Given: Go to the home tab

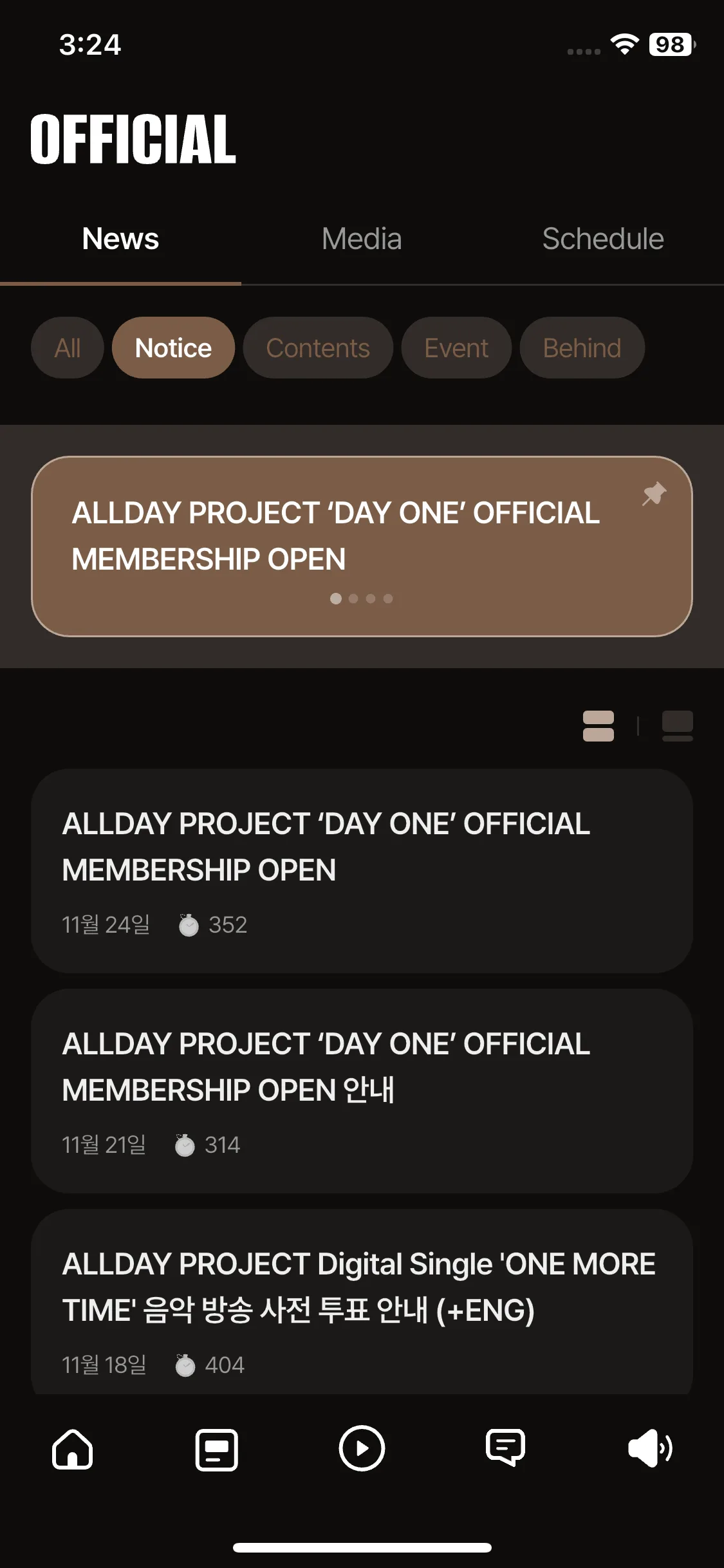Looking at the screenshot, I should (x=72, y=1450).
